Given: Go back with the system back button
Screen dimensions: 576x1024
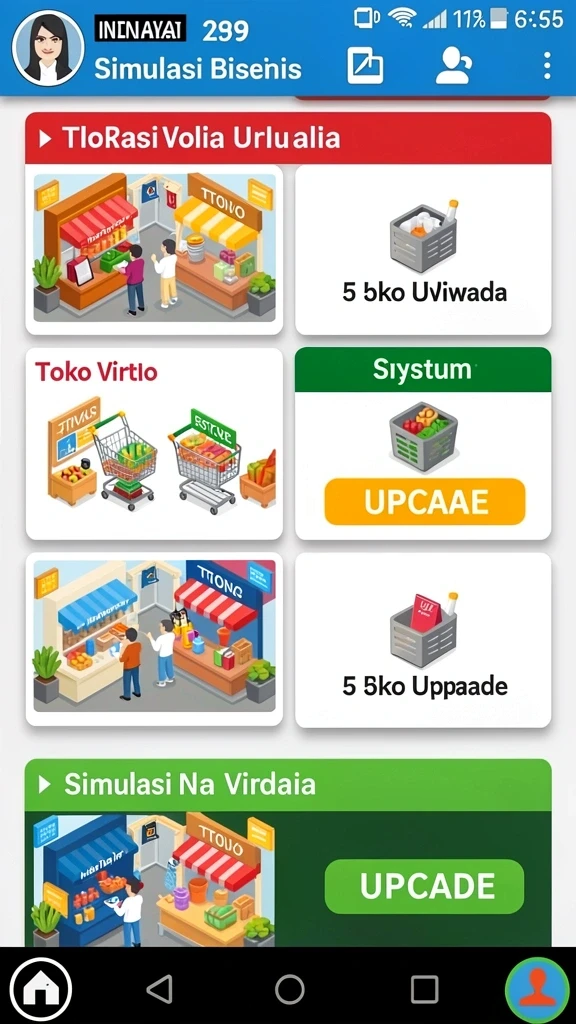Looking at the screenshot, I should pos(159,989).
